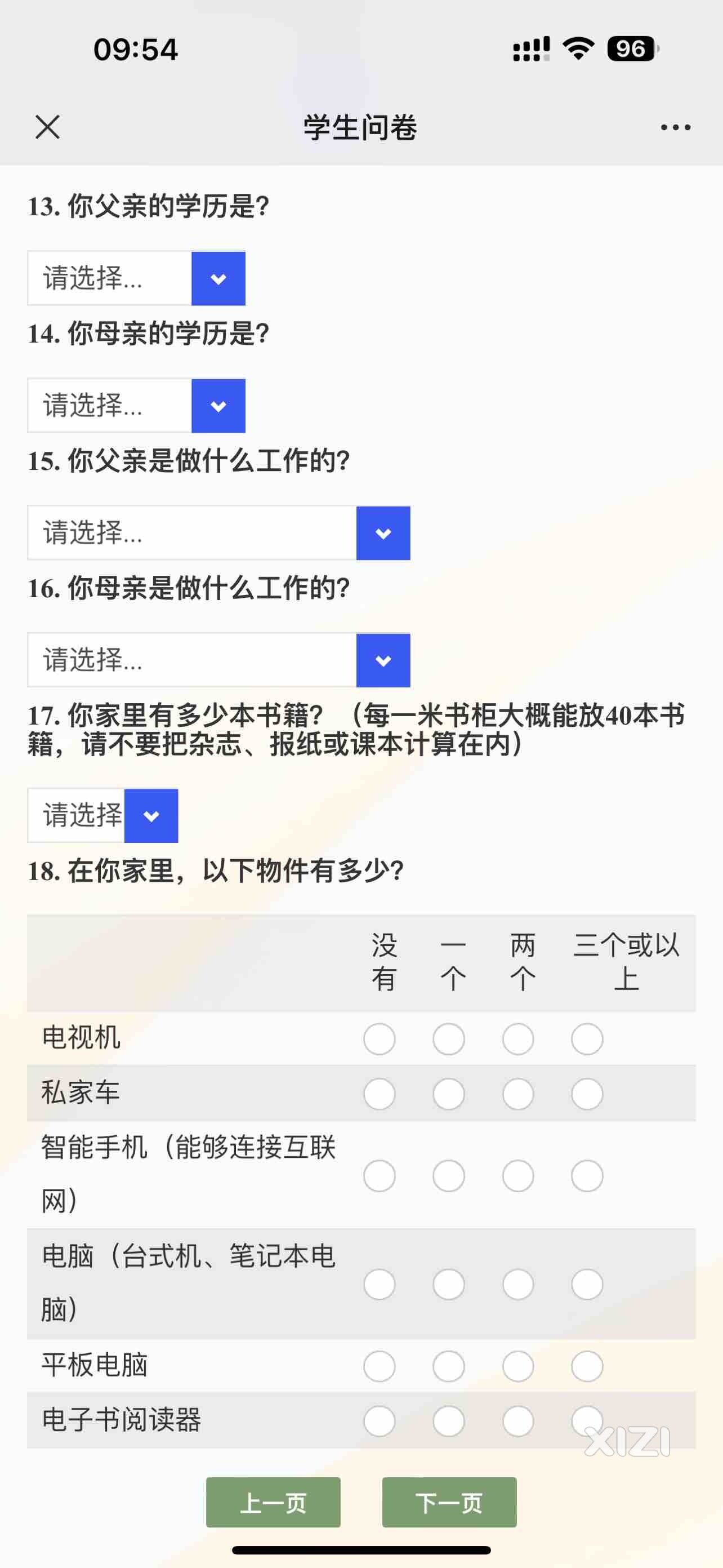Screen dimensions: 723x1568
Task: Select 没有 for 电视机
Action: pyautogui.click(x=379, y=1039)
